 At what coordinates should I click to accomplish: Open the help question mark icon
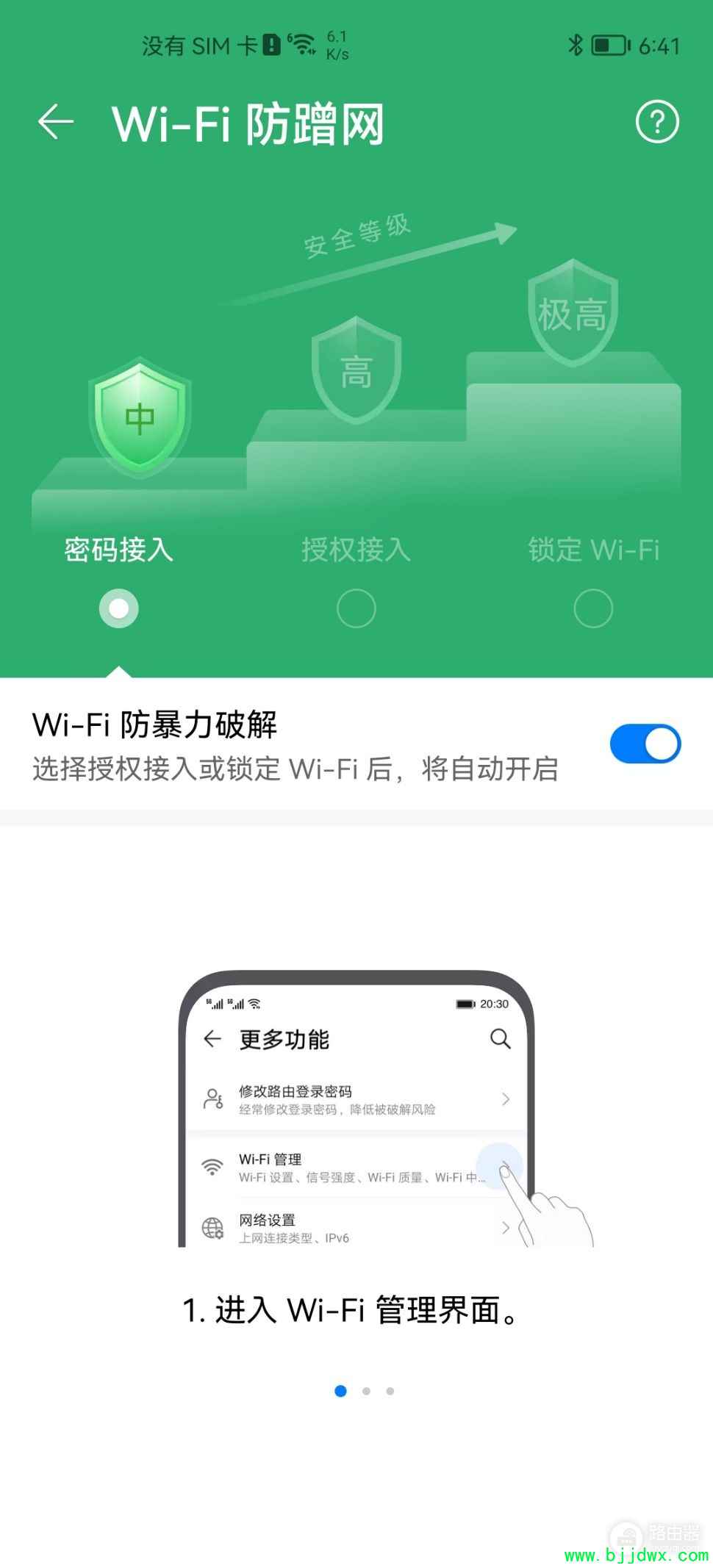(657, 121)
